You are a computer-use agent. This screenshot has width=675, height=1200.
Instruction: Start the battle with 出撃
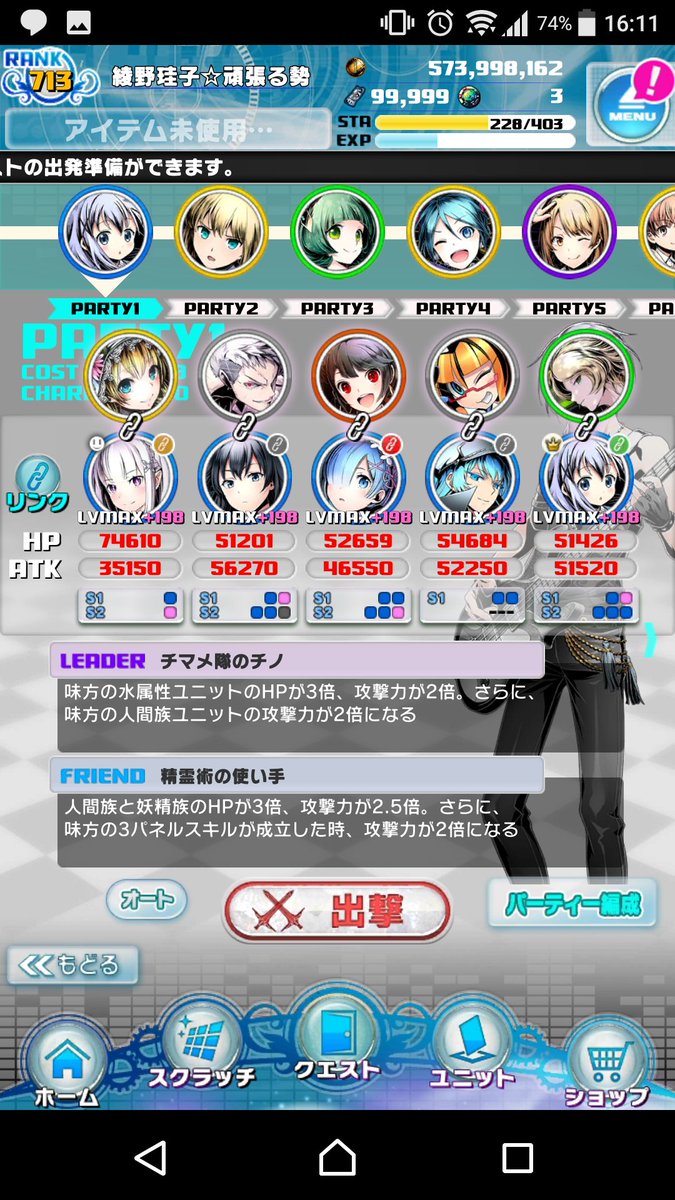(x=337, y=911)
